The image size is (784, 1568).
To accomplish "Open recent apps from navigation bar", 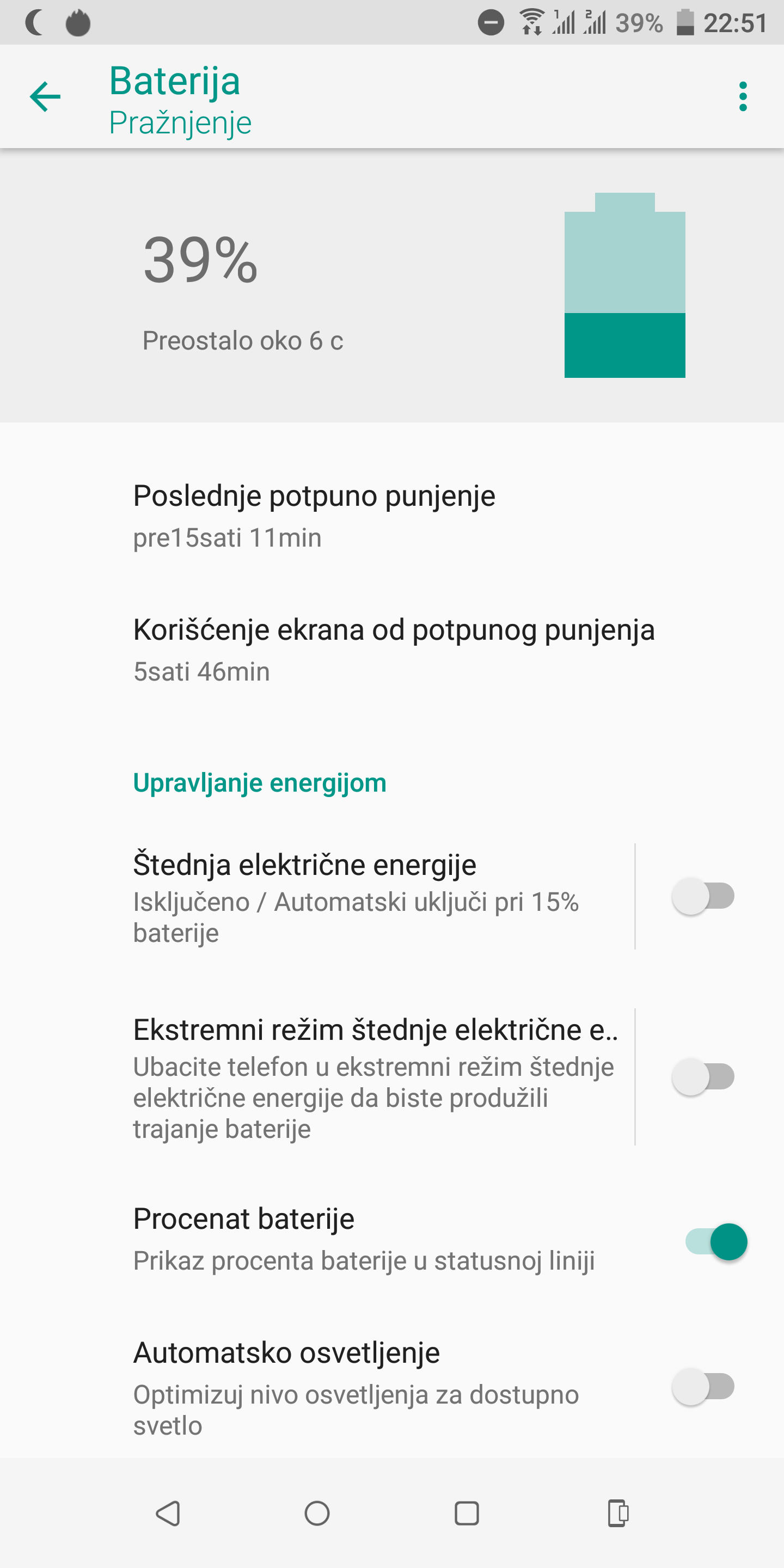I will pyautogui.click(x=467, y=1513).
